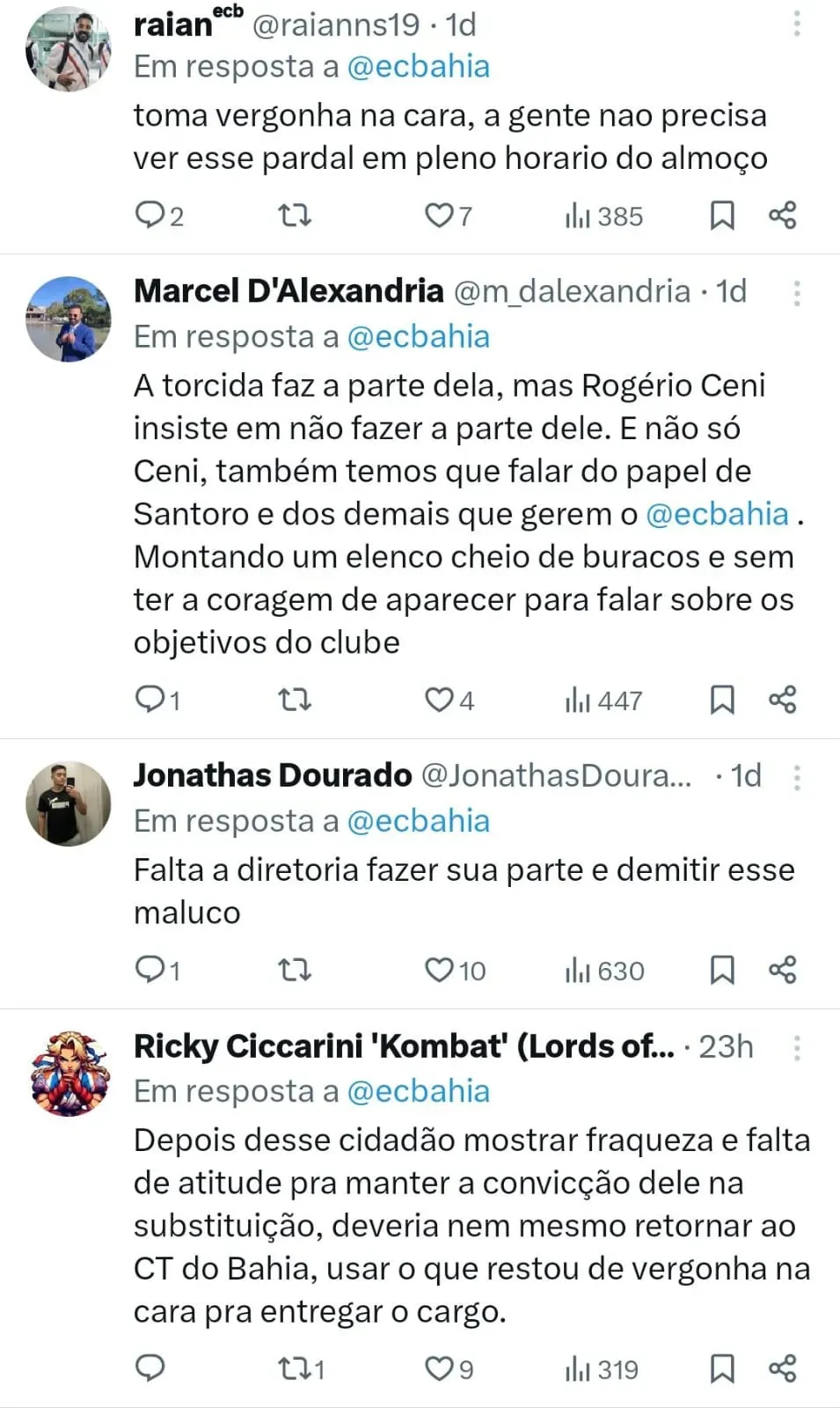840x1408 pixels.
Task: Like raian's reply about pardal
Action: coord(438,216)
